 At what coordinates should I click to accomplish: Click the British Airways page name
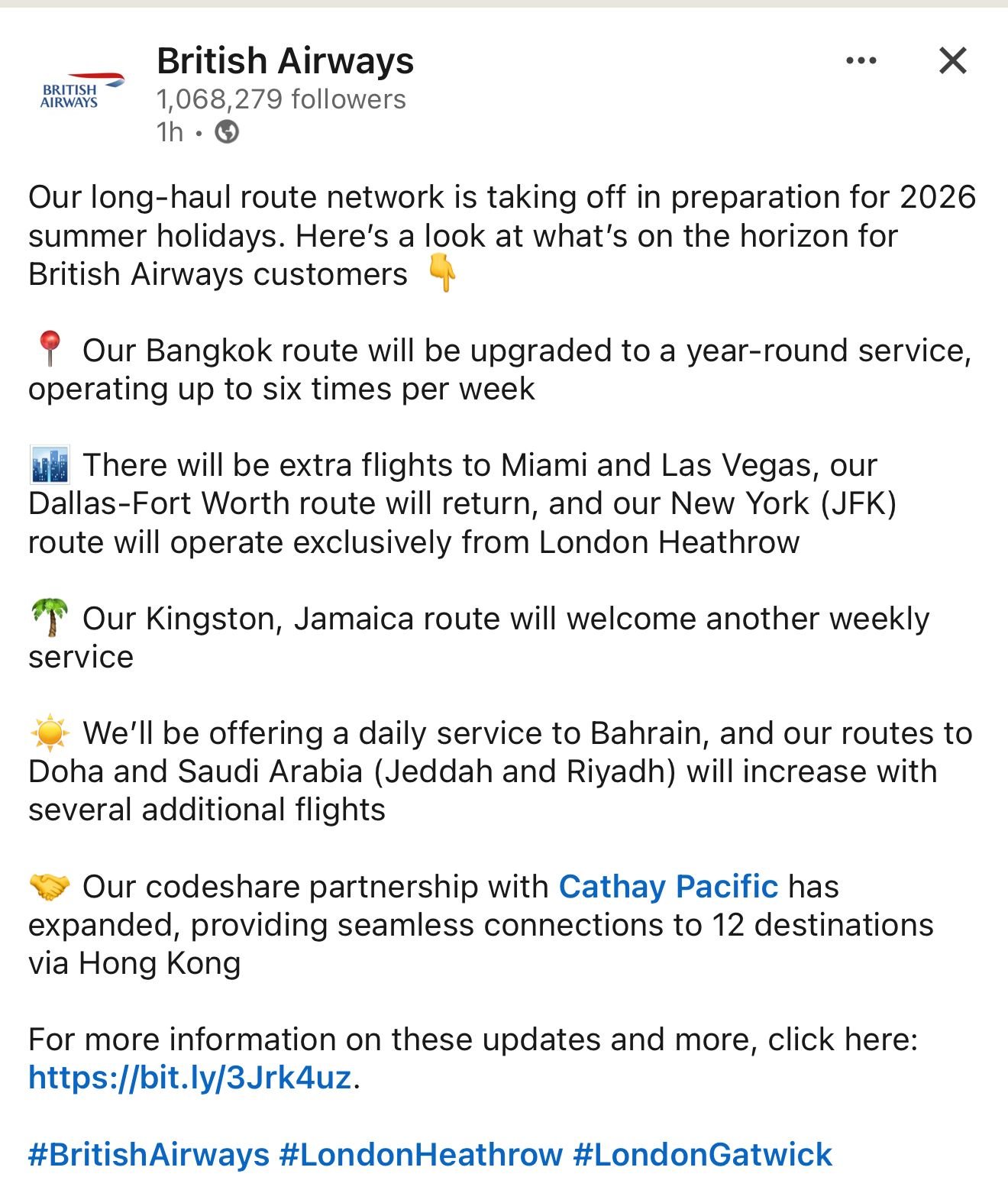[285, 61]
